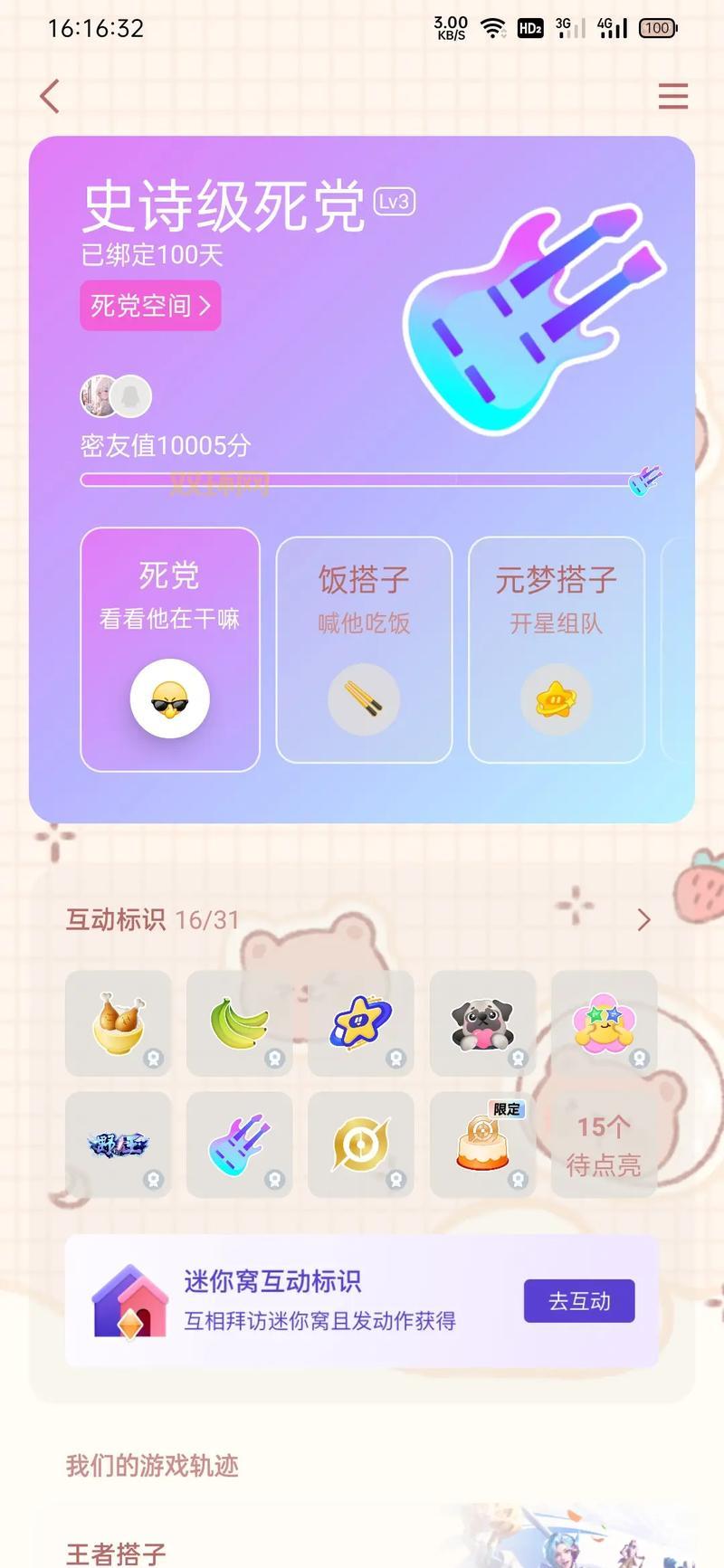724x1568 pixels.
Task: Tap the pink house icon beside 迷你窝互动标识
Action: (127, 1300)
